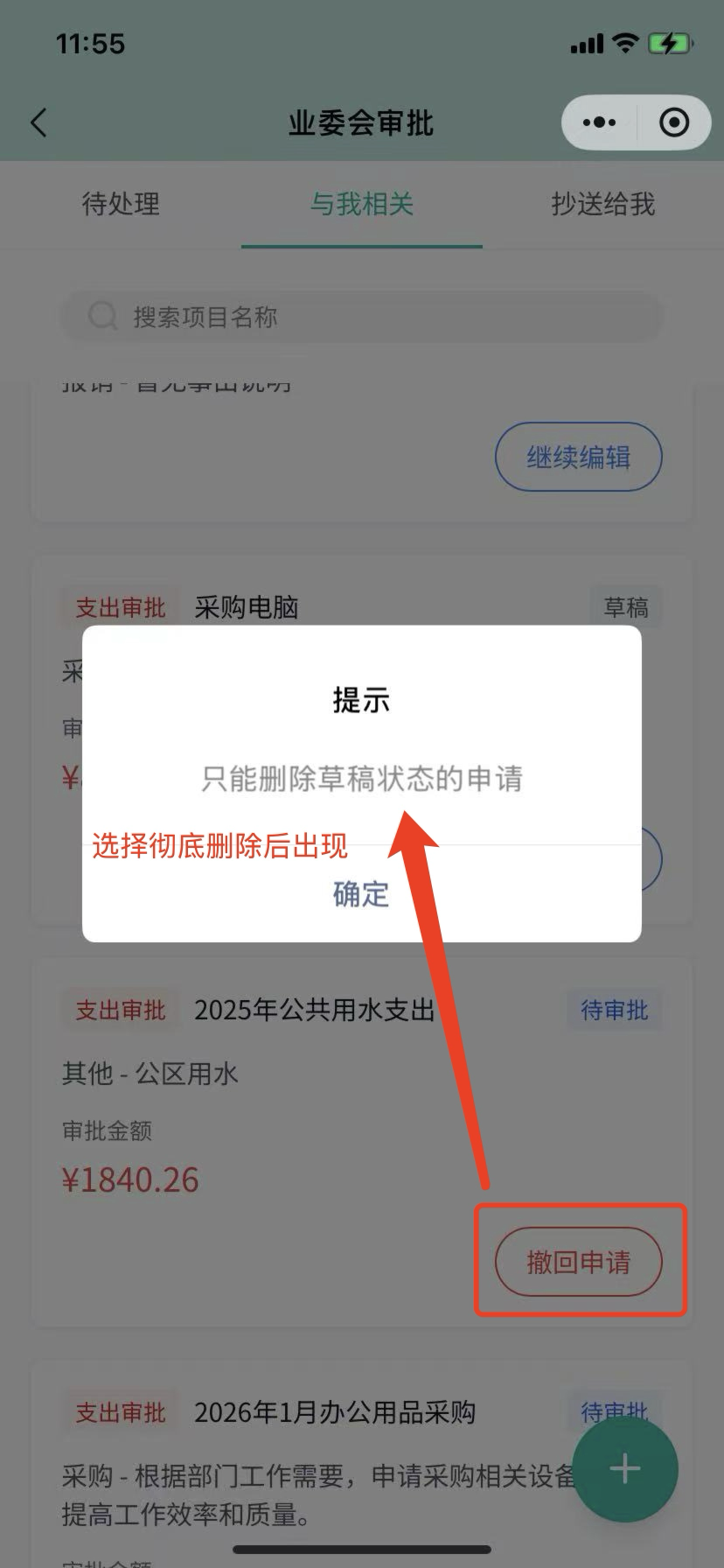Tap the Wi-Fi icon in the status bar
The height and width of the screenshot is (1568, 724).
pyautogui.click(x=623, y=42)
